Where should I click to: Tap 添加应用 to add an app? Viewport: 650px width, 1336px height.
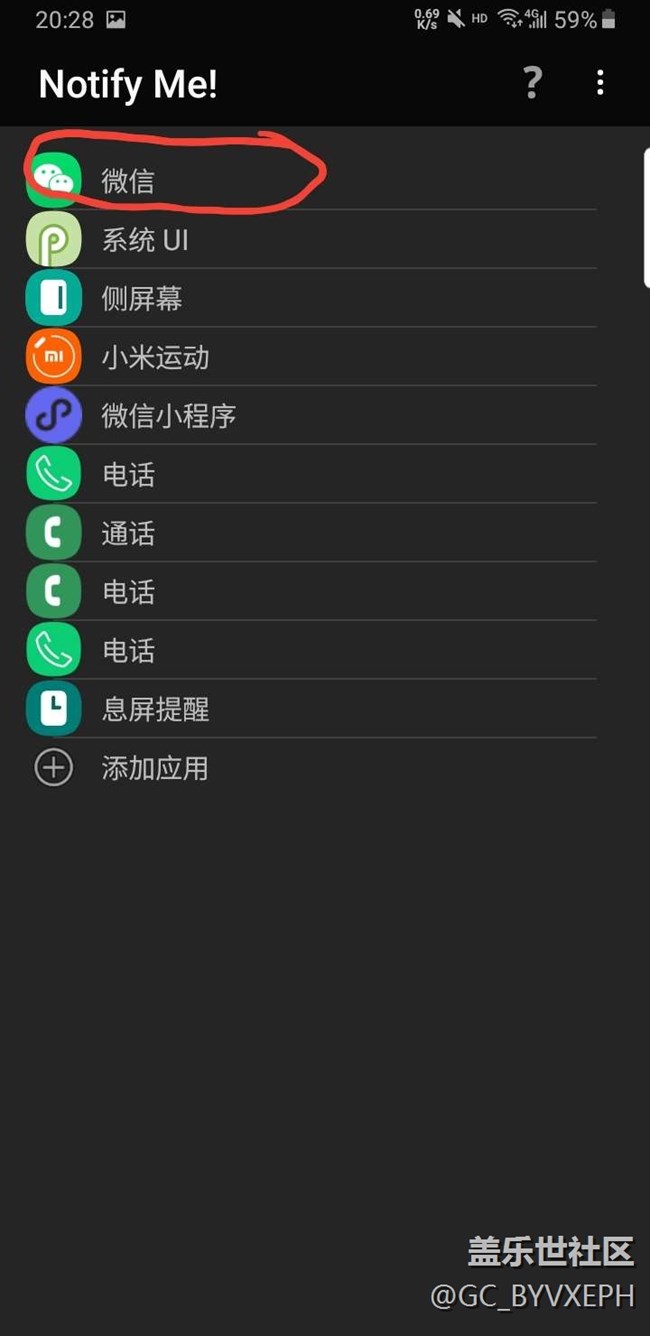point(154,768)
